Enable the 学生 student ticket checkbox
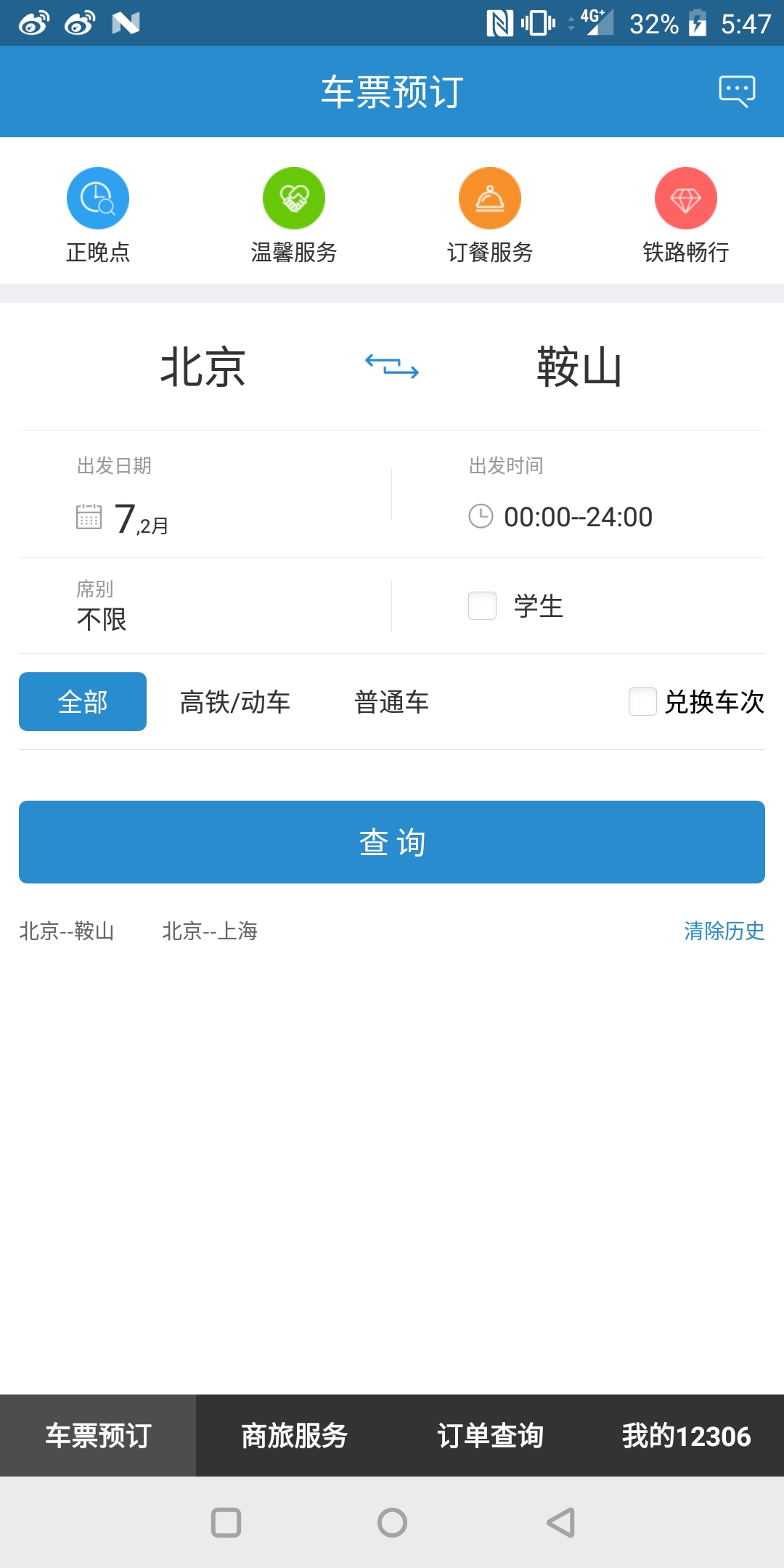 point(481,607)
